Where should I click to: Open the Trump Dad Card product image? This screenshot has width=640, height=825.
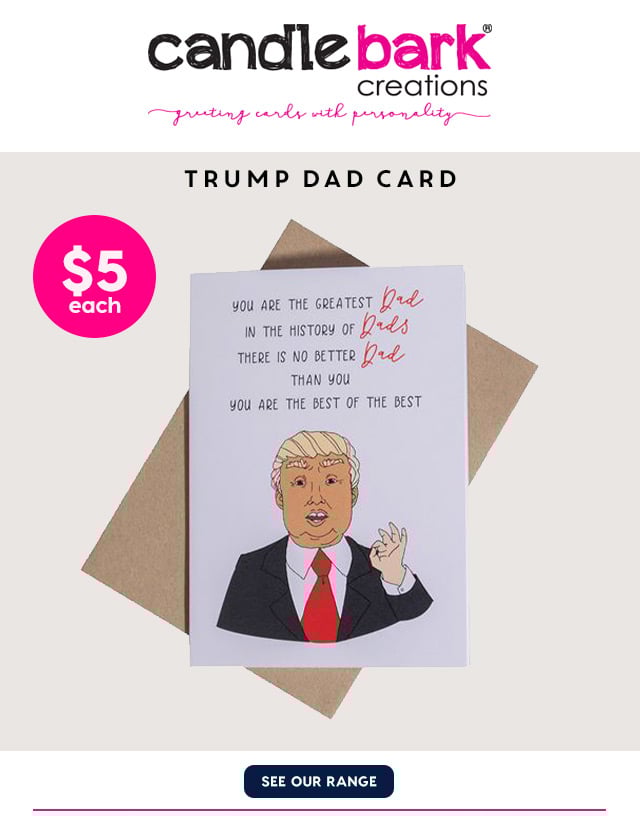click(328, 465)
